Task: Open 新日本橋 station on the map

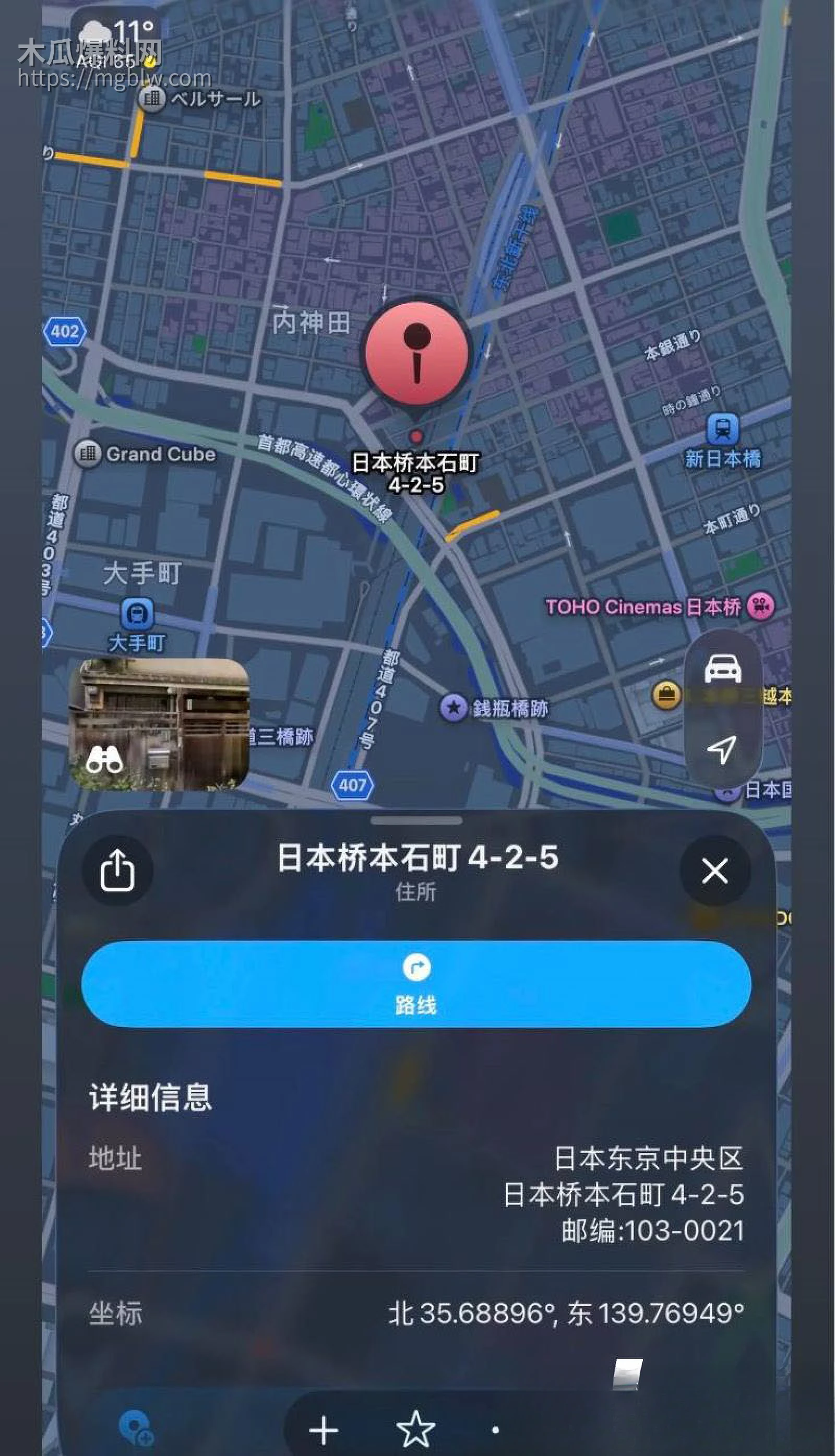Action: point(723,429)
